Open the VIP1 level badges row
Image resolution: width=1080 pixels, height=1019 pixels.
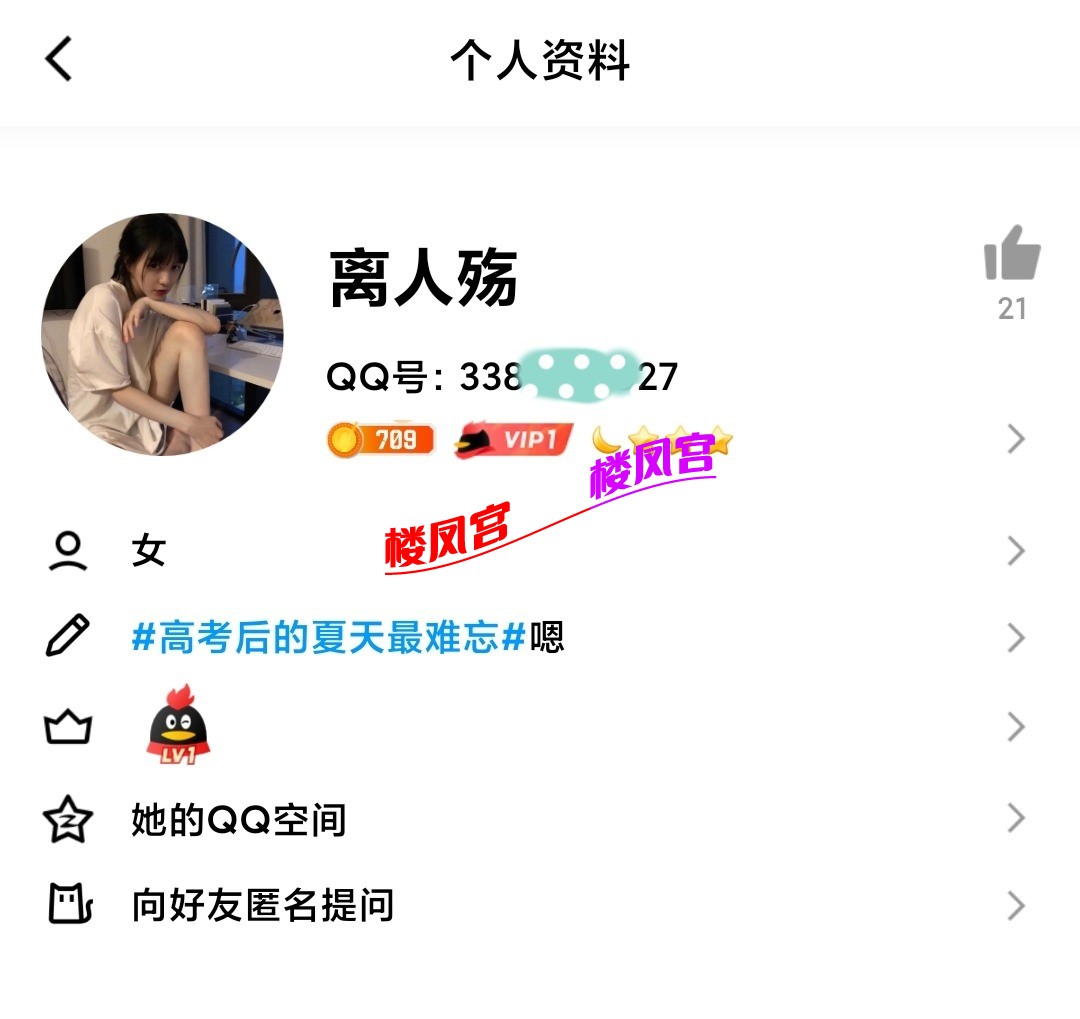512,440
